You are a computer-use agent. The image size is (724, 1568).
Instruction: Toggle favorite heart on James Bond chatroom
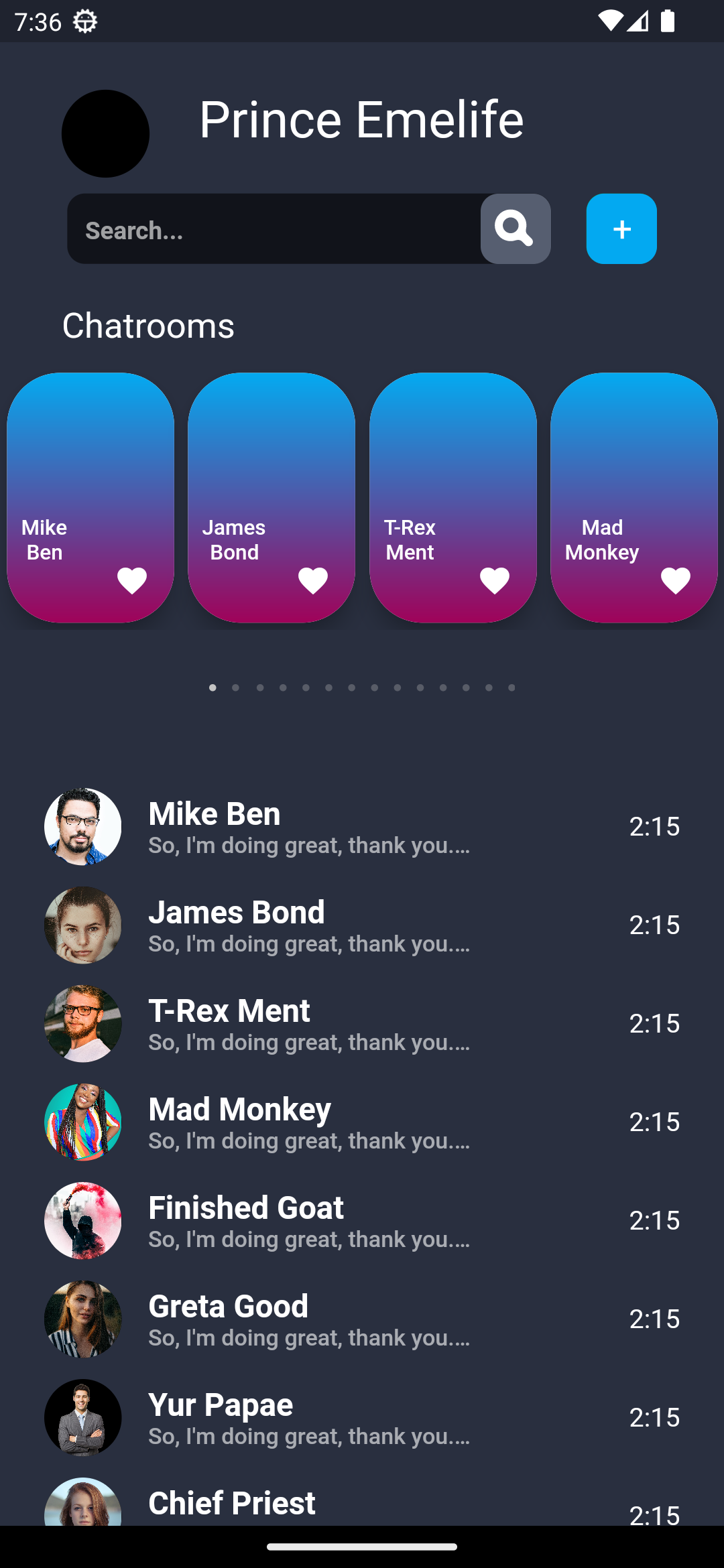pyautogui.click(x=314, y=580)
